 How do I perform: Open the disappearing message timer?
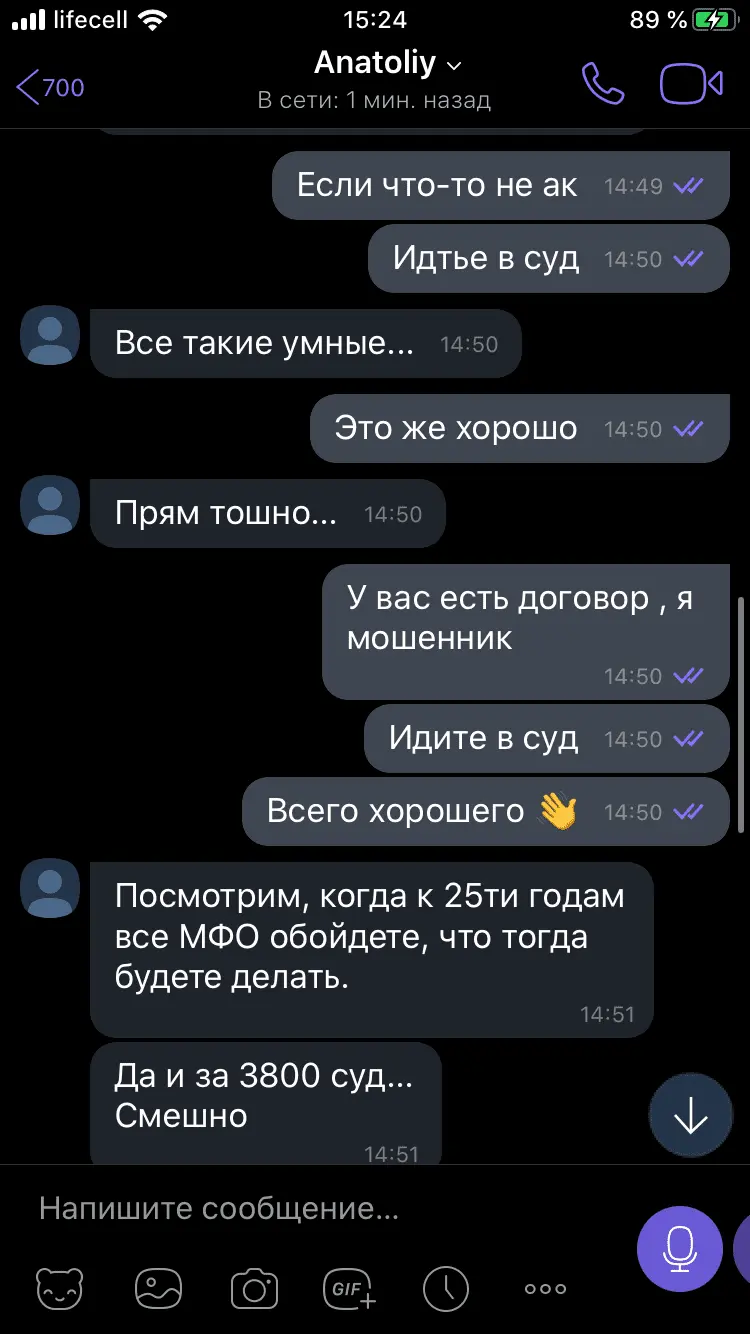point(445,1288)
